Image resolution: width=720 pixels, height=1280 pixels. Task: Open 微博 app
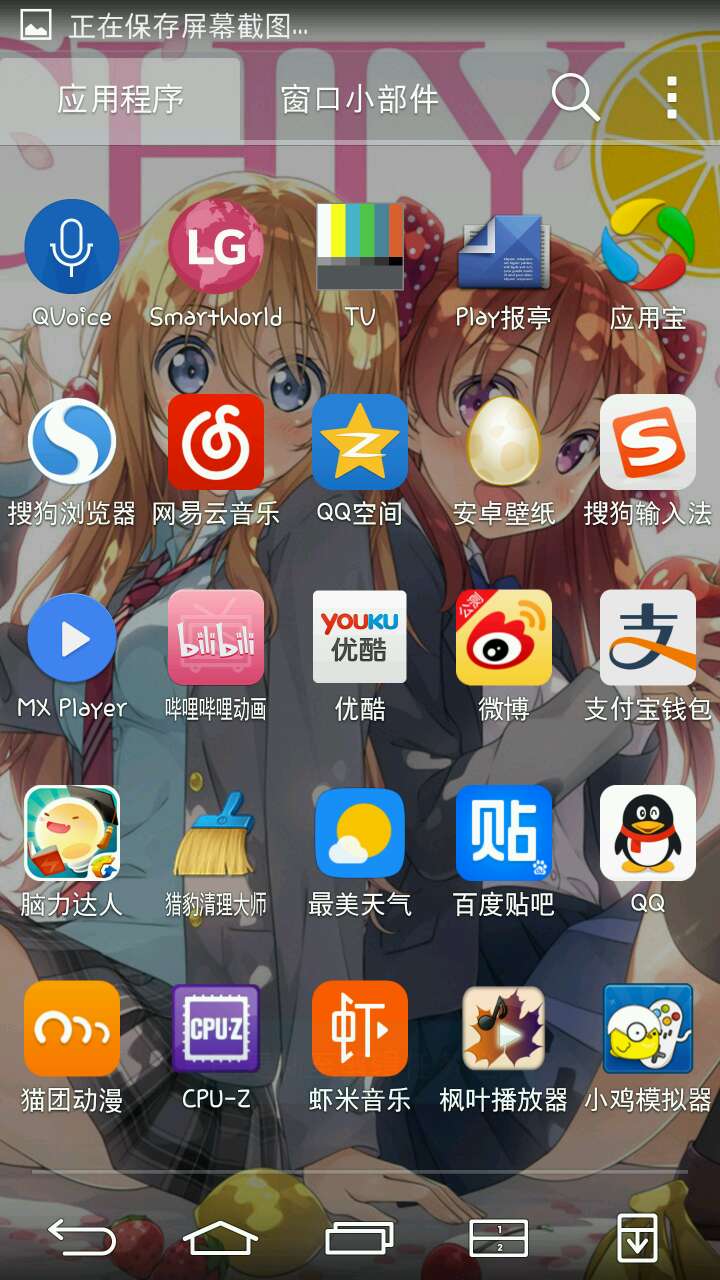[x=504, y=638]
